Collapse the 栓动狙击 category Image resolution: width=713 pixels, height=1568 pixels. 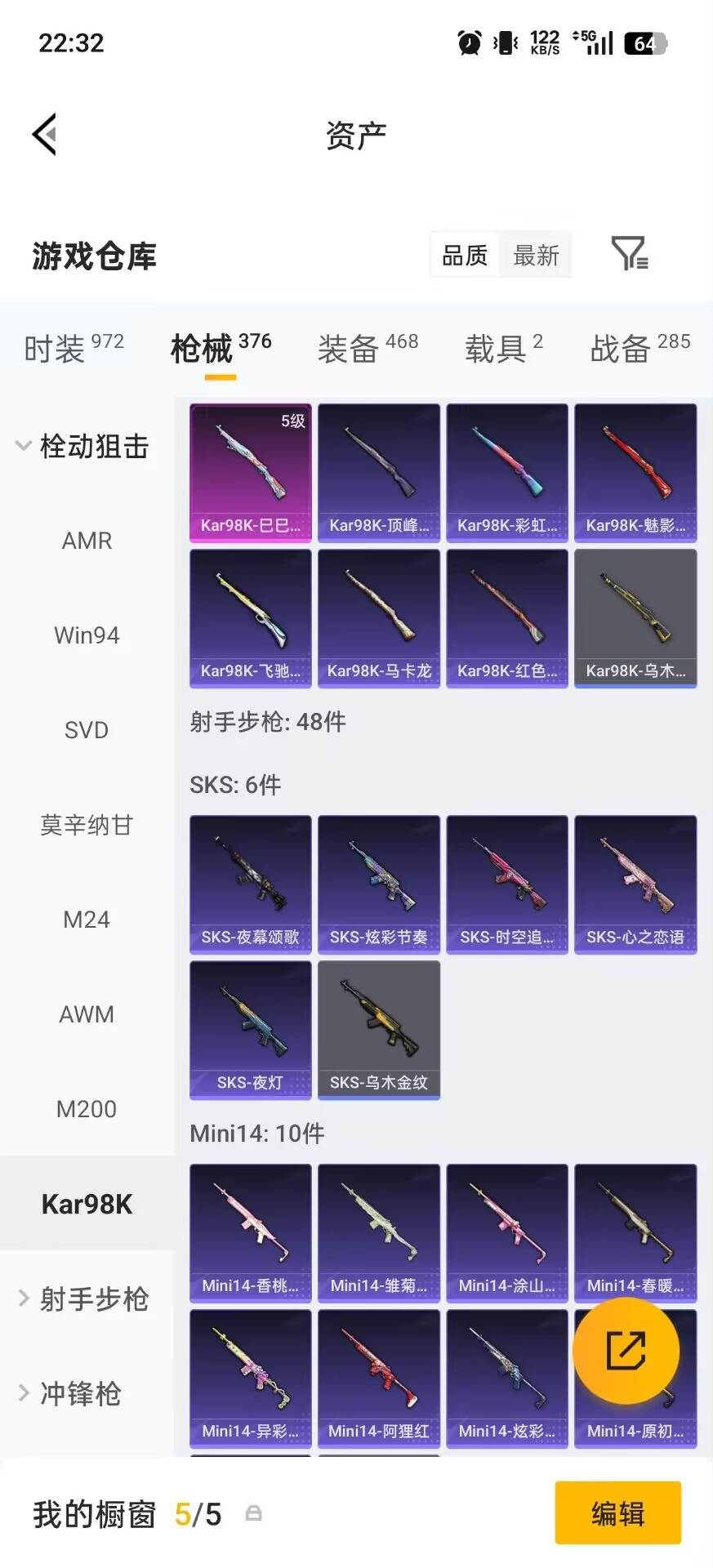(87, 446)
